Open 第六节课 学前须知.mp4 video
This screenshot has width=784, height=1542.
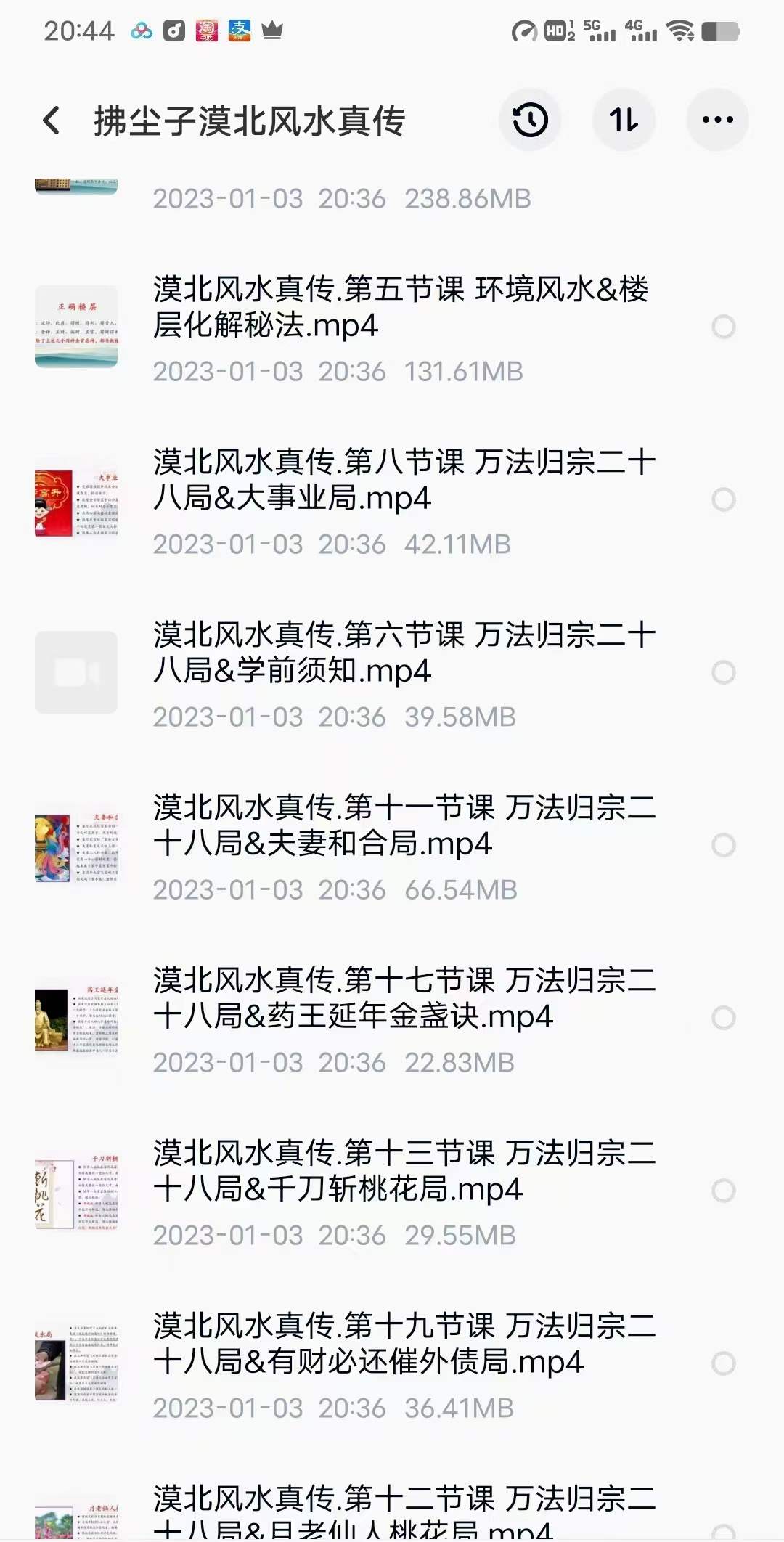click(x=399, y=653)
